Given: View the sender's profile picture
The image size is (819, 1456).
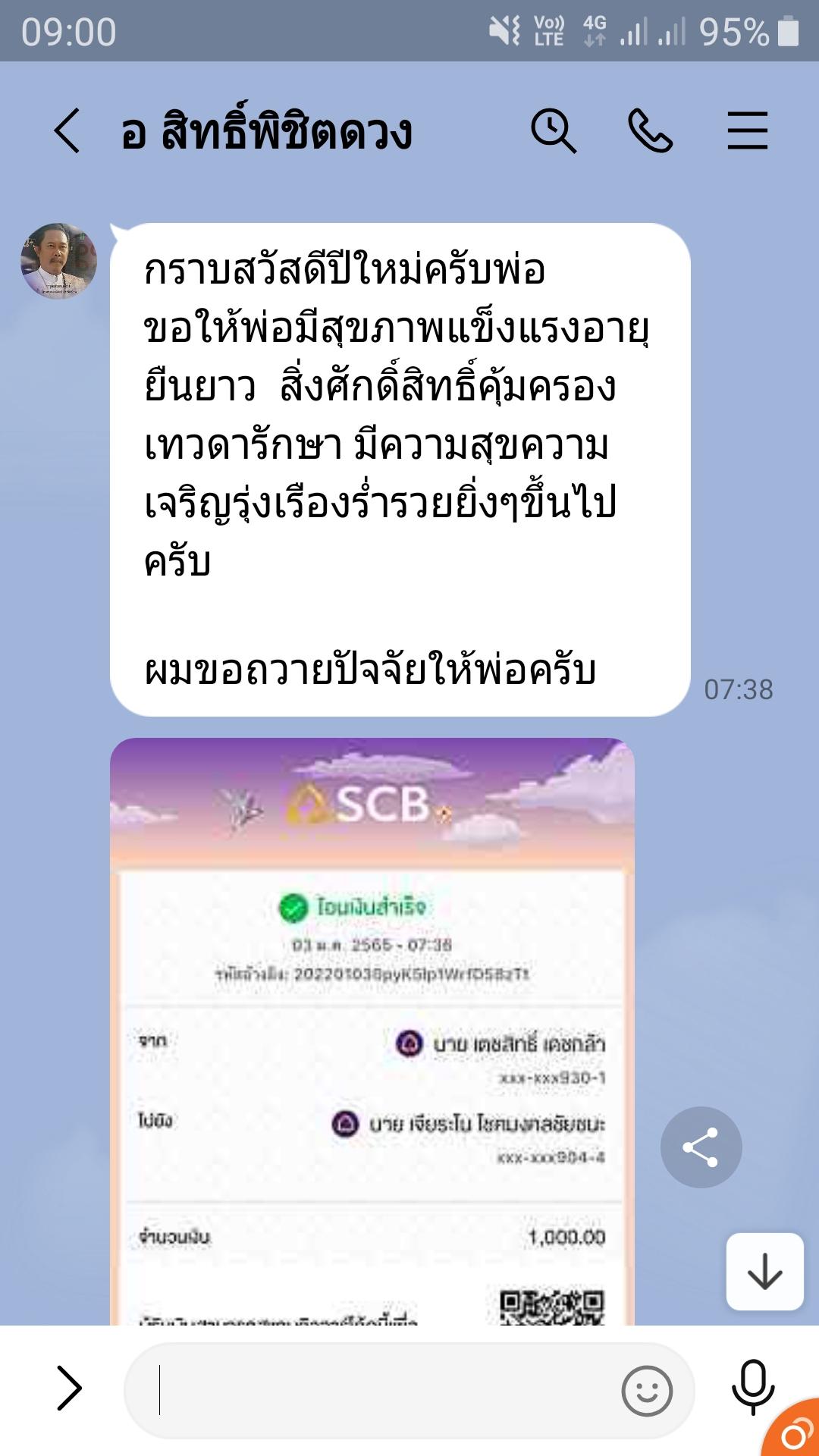Looking at the screenshot, I should [x=58, y=261].
